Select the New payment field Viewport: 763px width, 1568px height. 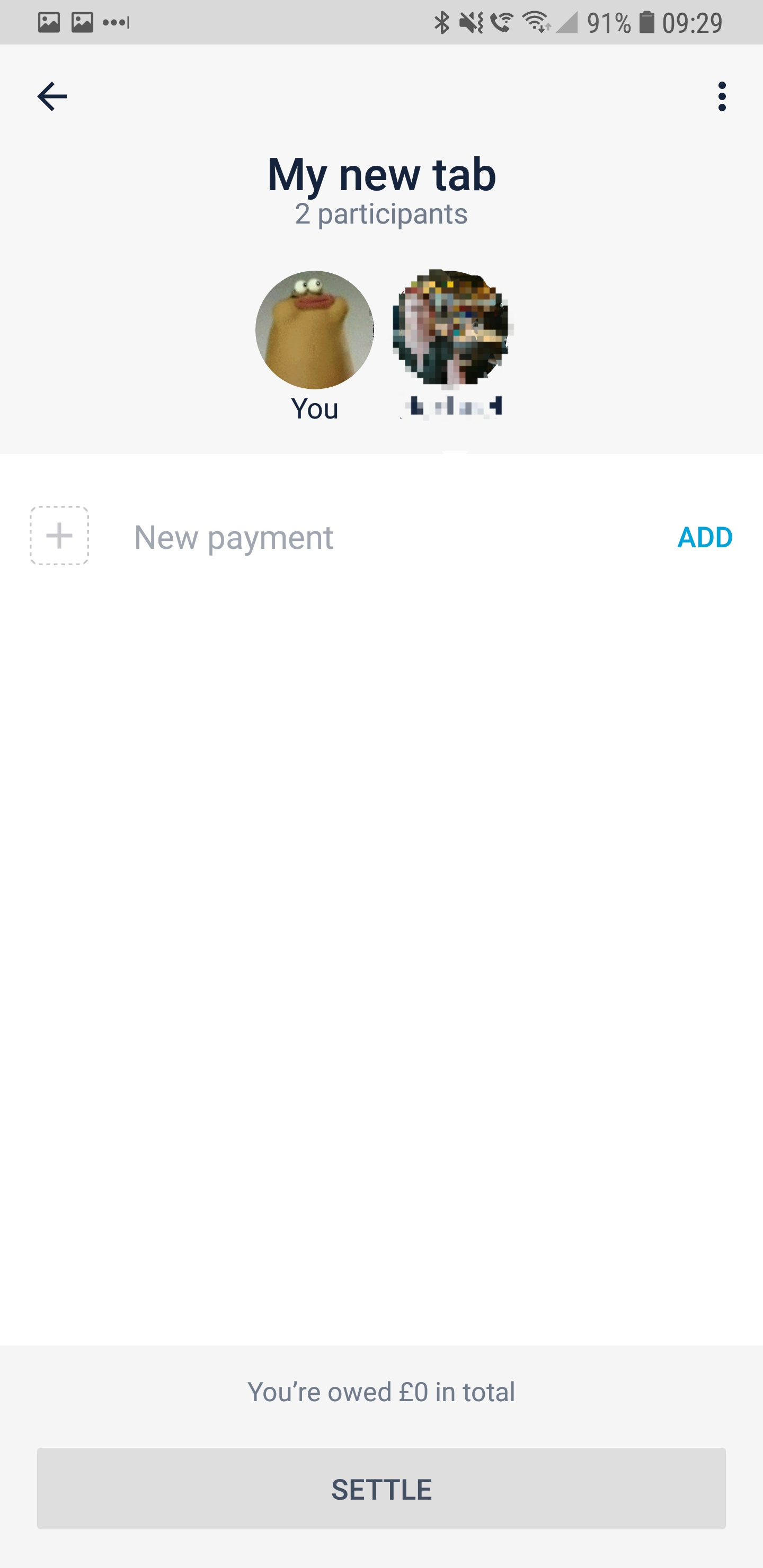[x=366, y=537]
